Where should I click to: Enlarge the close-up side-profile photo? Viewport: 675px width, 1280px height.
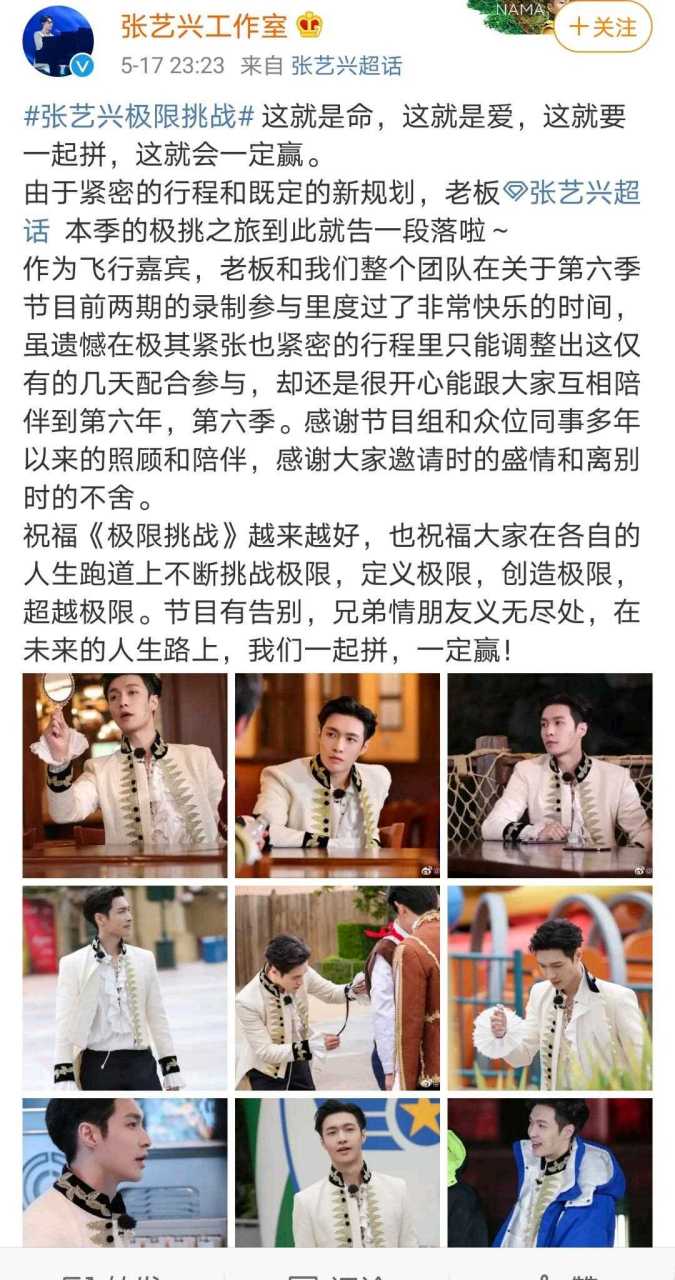pyautogui.click(x=126, y=1172)
